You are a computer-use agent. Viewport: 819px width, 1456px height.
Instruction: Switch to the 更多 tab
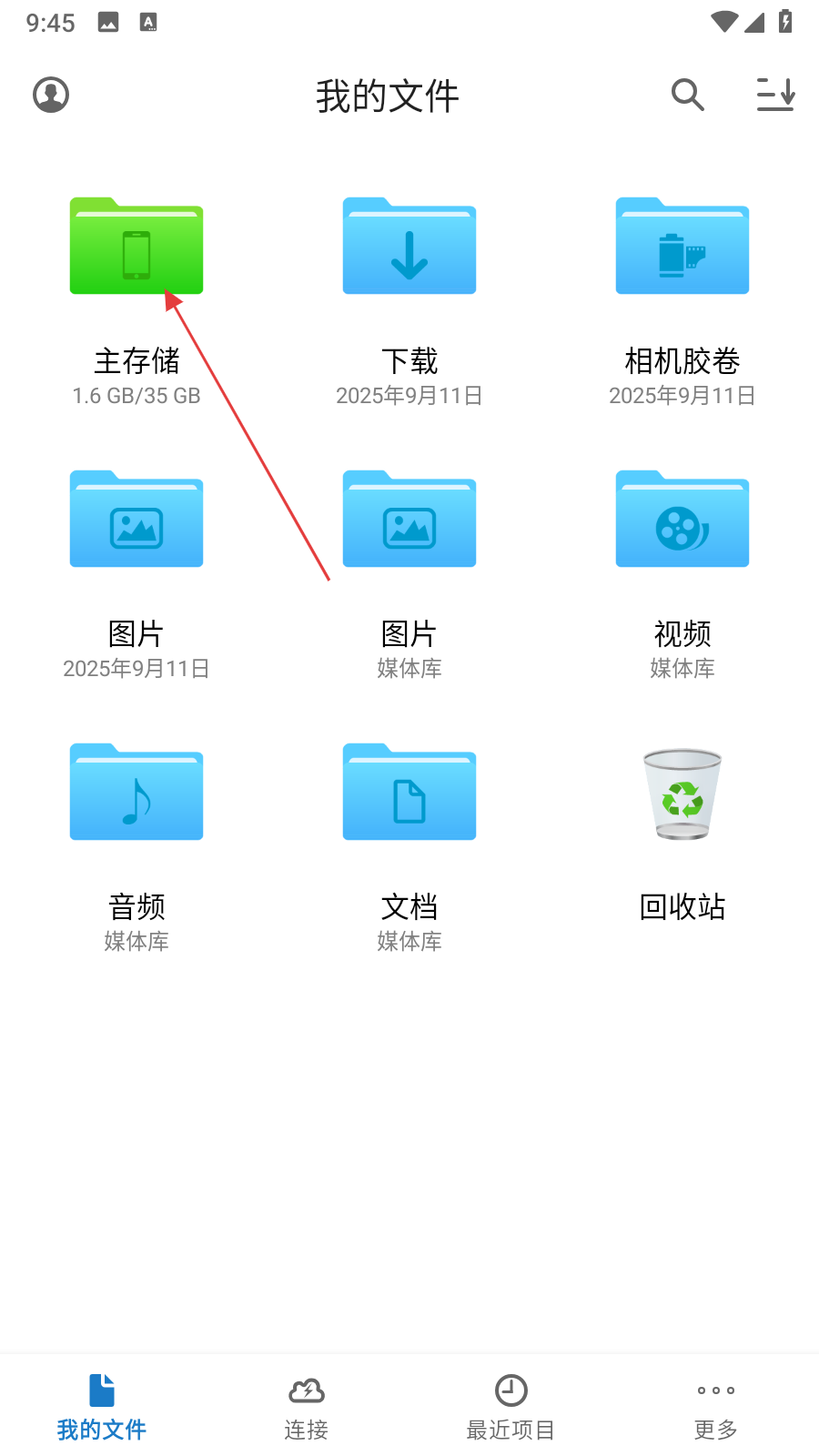point(716,1407)
